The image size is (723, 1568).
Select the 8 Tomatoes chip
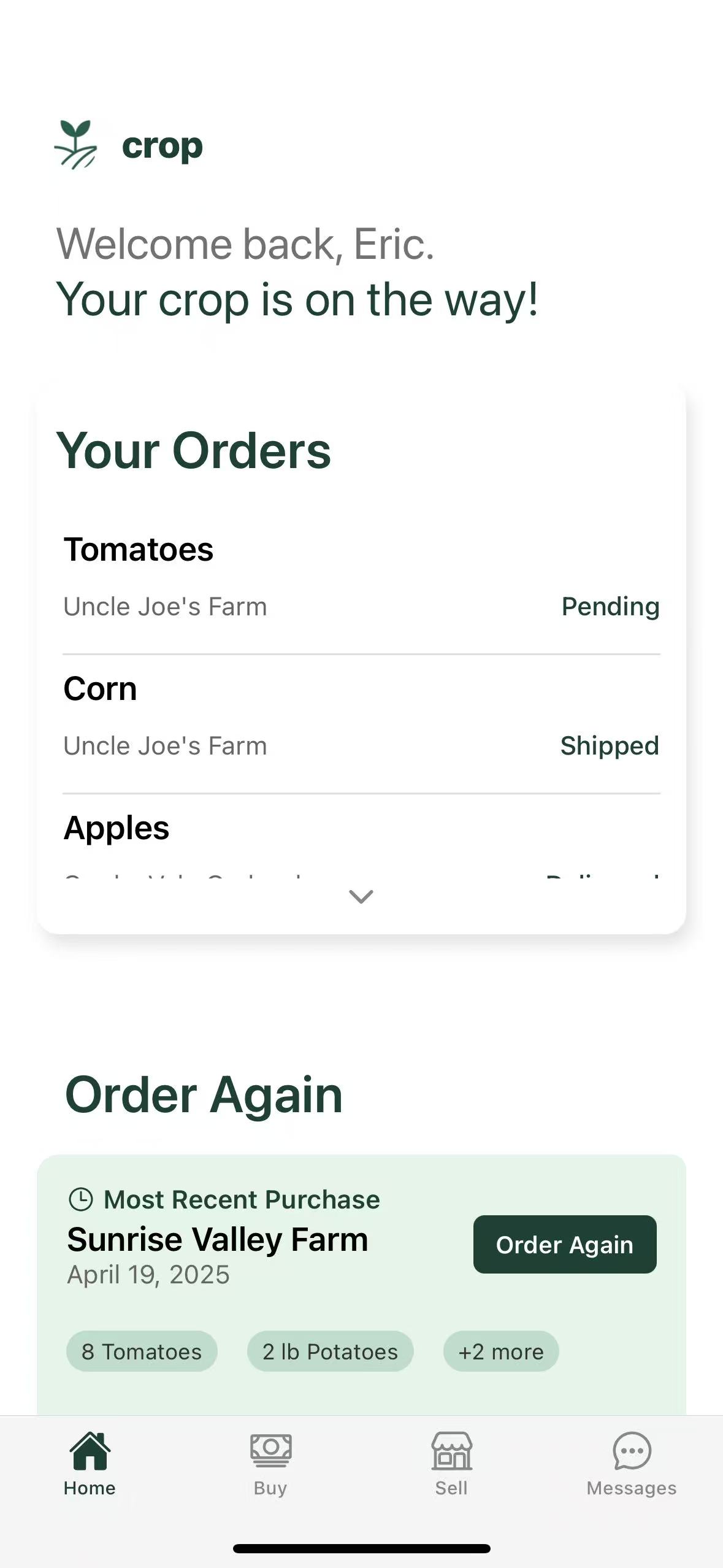pyautogui.click(x=142, y=1351)
